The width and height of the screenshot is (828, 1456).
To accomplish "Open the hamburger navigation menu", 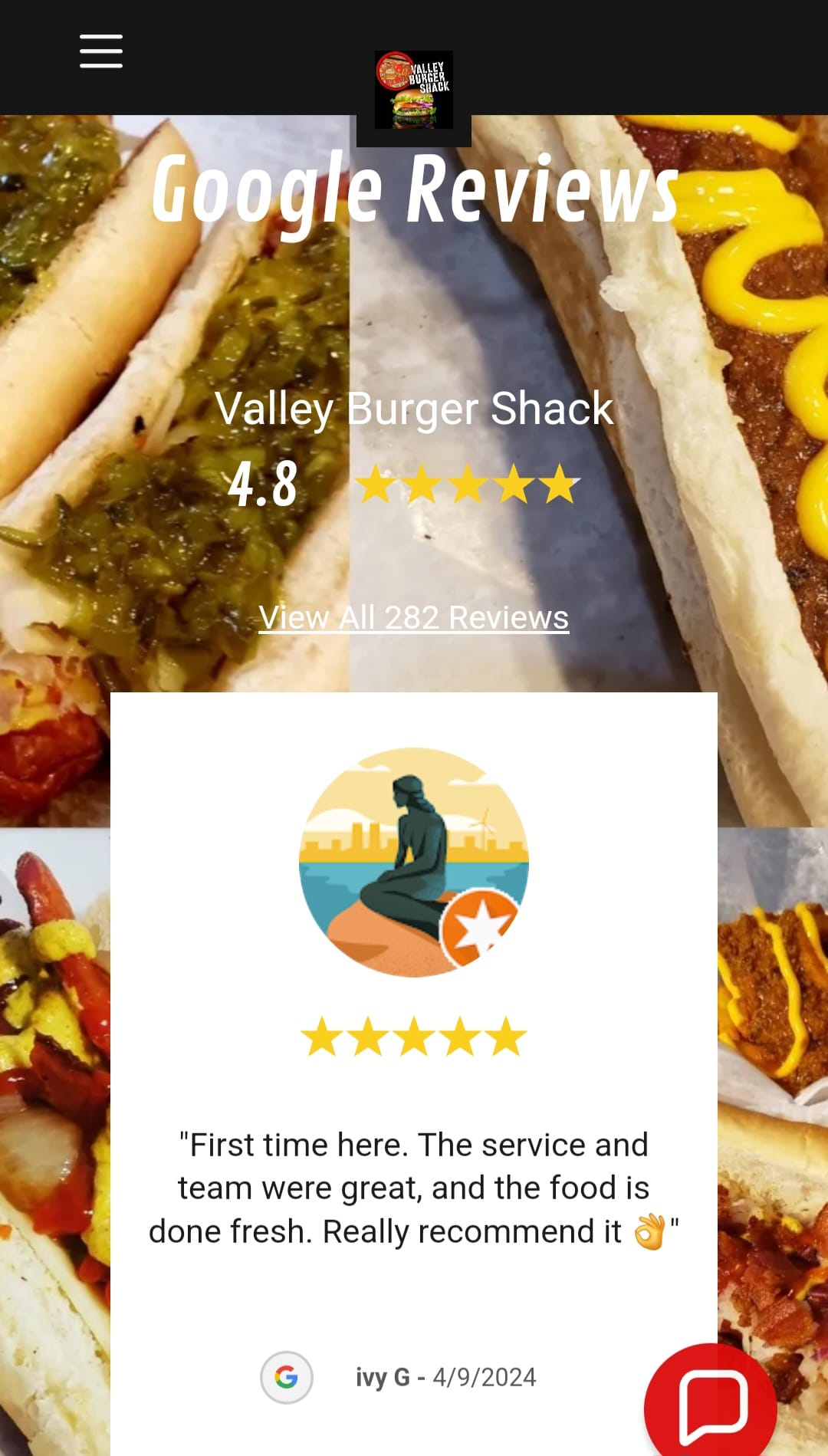I will (x=101, y=51).
